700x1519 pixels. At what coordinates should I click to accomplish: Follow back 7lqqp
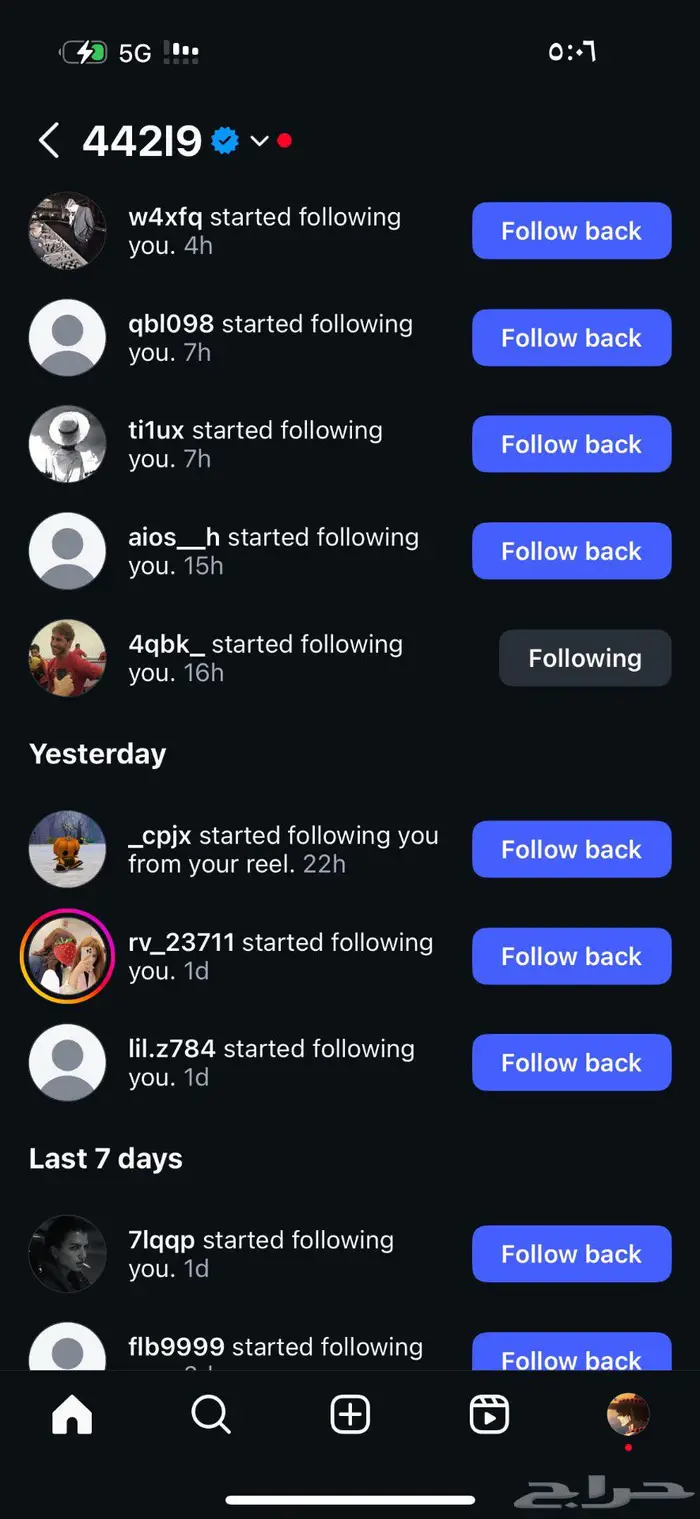571,1254
